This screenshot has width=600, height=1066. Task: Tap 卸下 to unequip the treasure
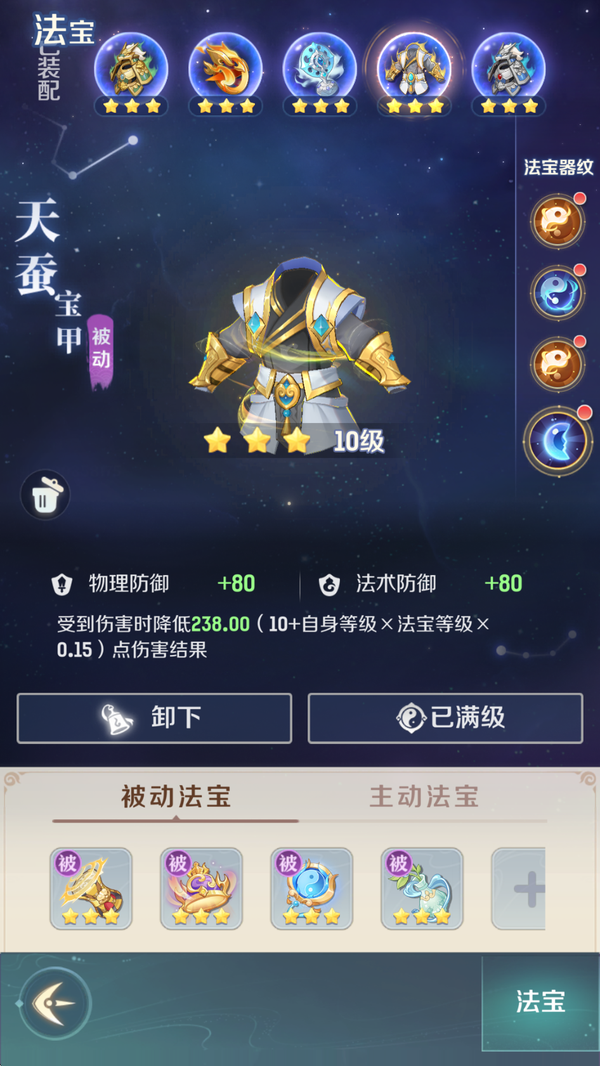pyautogui.click(x=154, y=718)
